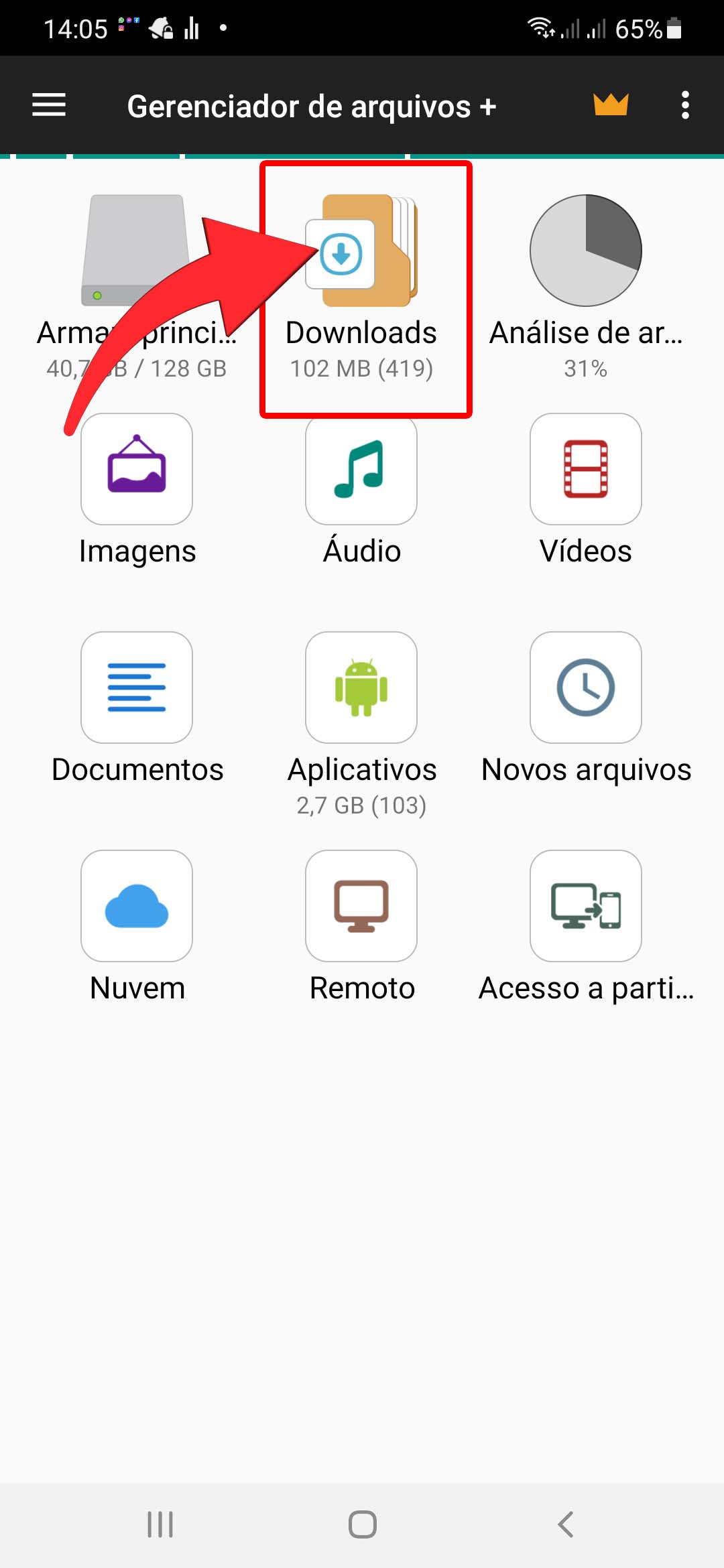The width and height of the screenshot is (724, 1568).
Task: Open Remoto connections
Action: pos(362,906)
